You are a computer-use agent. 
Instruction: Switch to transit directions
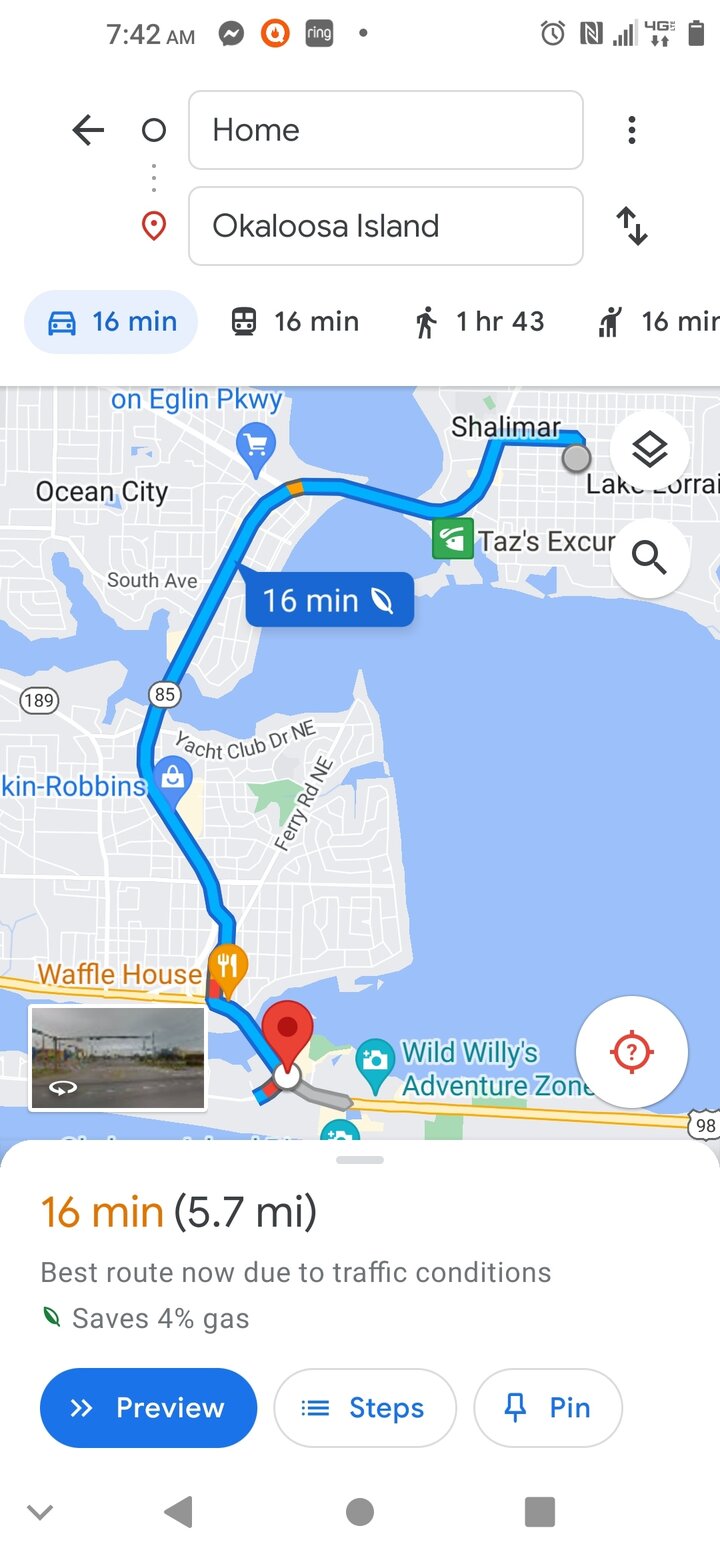tap(295, 322)
